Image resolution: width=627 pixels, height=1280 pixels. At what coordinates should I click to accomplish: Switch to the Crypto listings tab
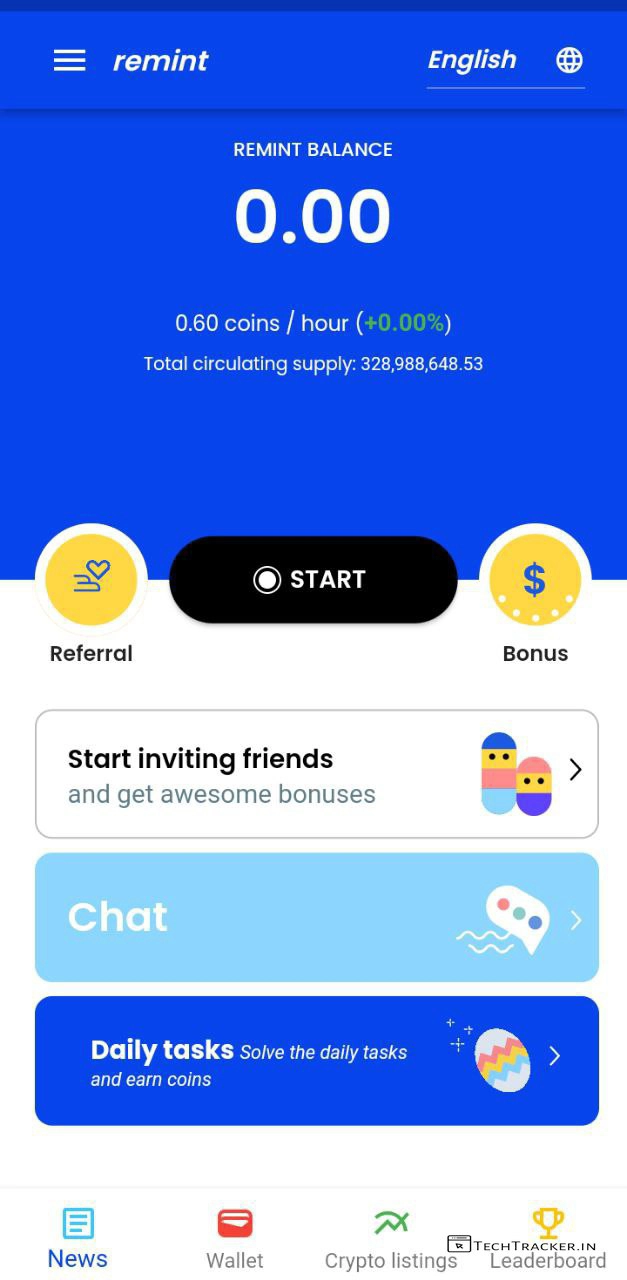[391, 1238]
